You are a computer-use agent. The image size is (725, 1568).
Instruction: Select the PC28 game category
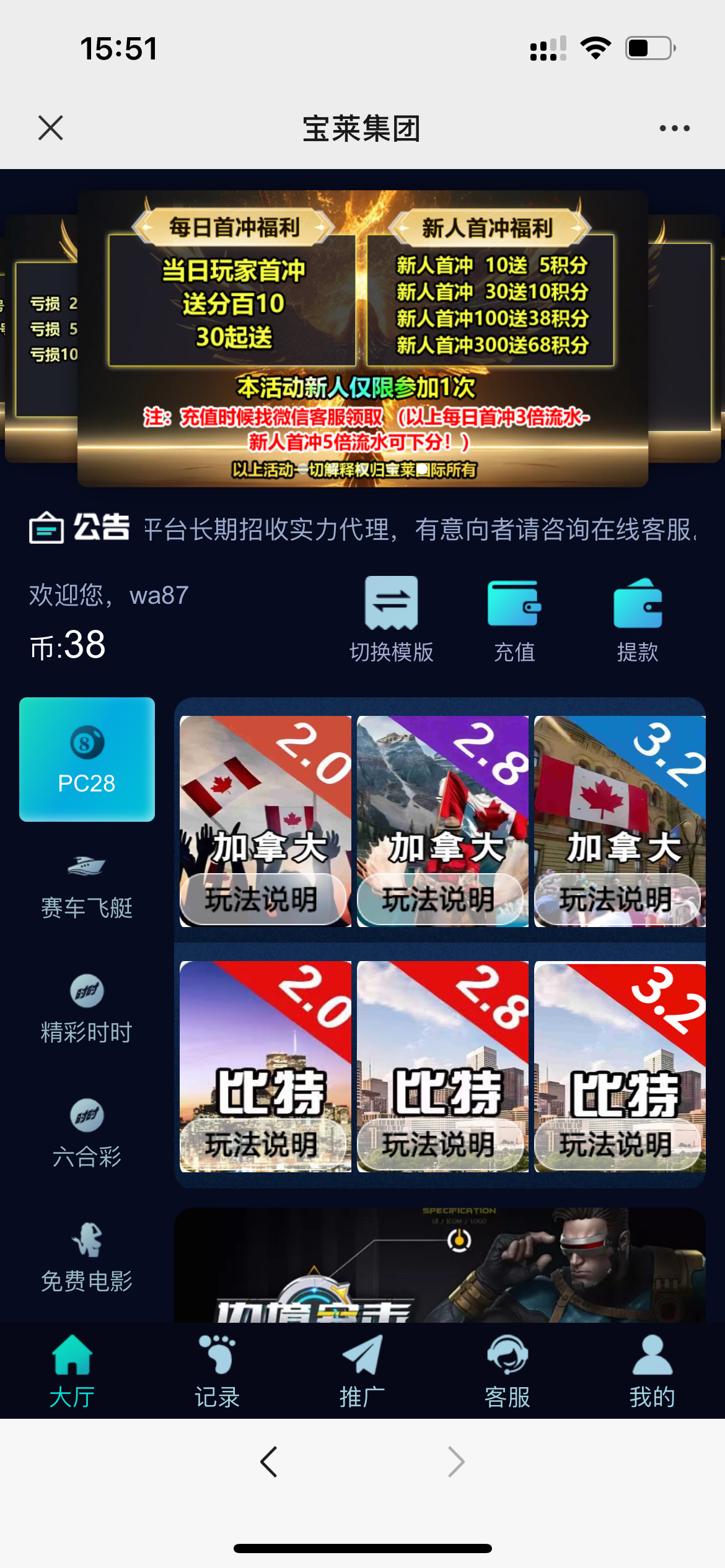87,759
